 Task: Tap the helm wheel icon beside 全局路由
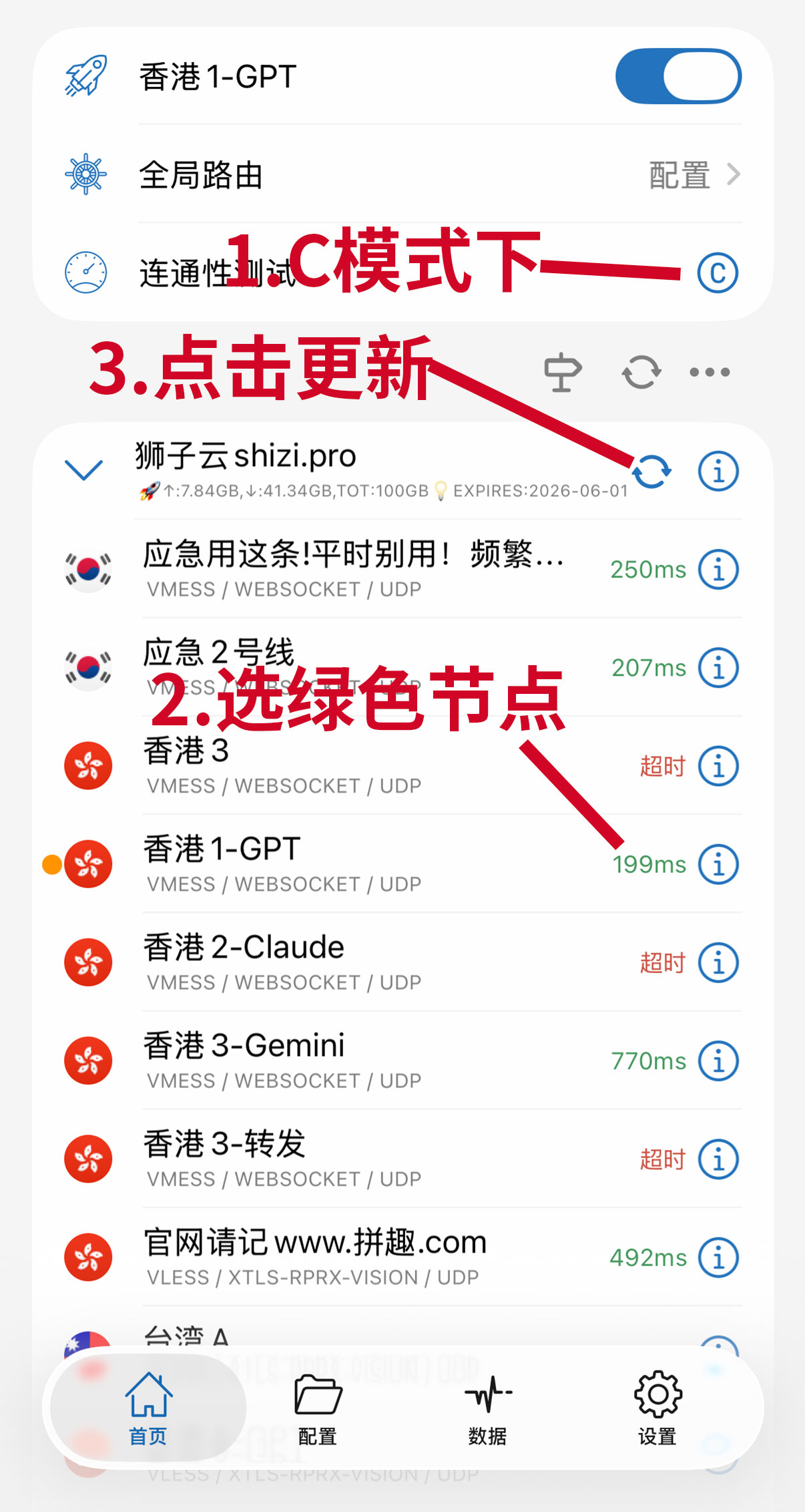(x=87, y=175)
